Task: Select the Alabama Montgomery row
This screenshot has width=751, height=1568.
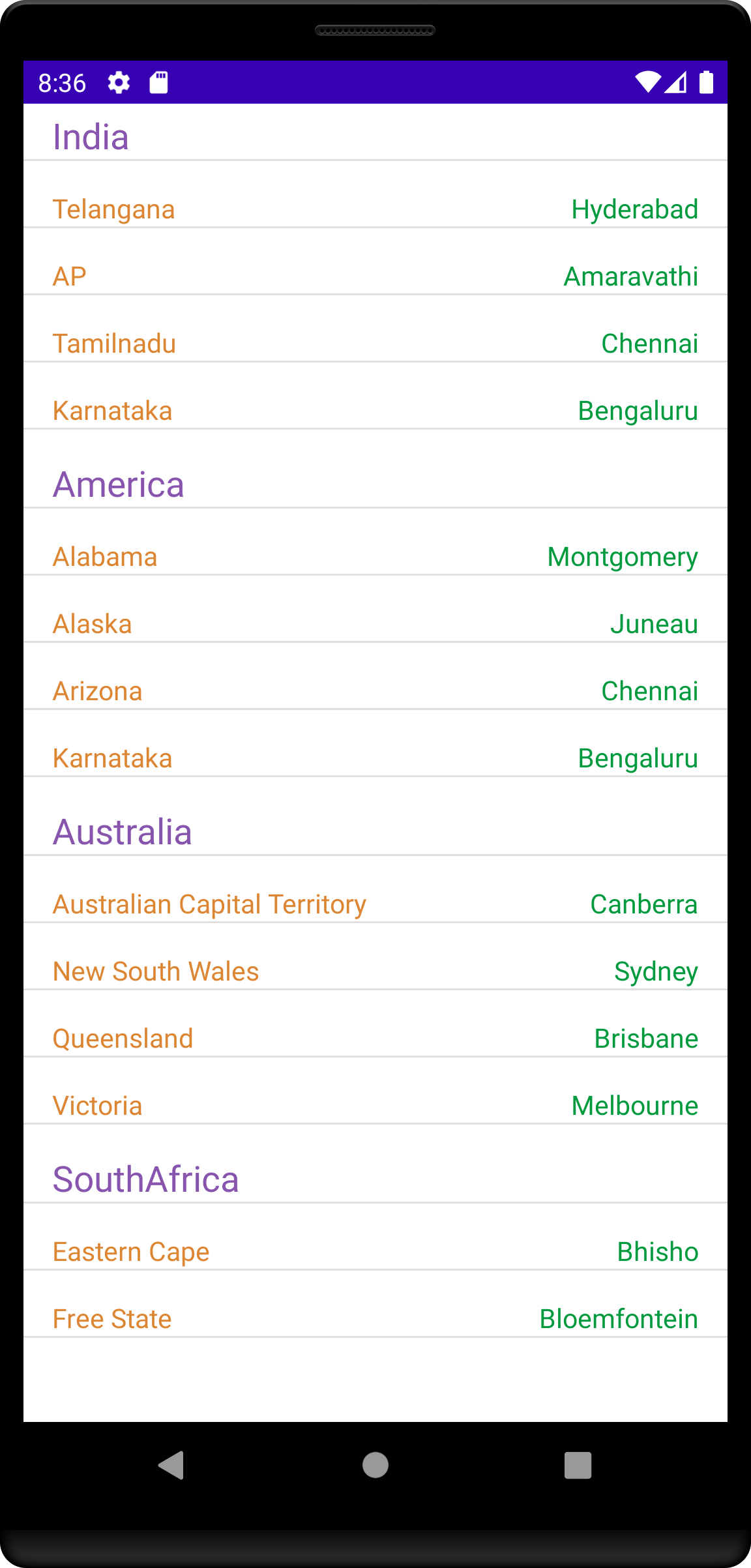Action: pyautogui.click(x=375, y=542)
